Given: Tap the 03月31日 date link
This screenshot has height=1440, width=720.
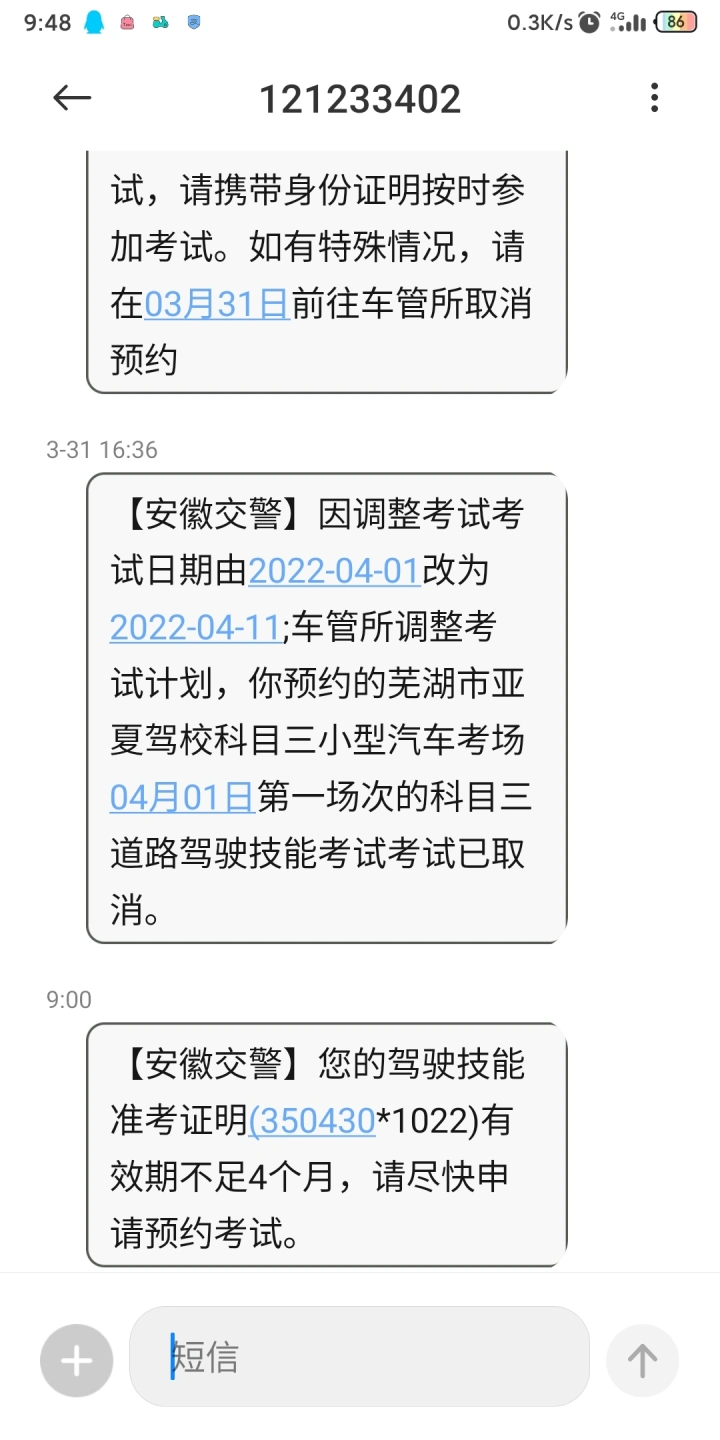Looking at the screenshot, I should click(217, 303).
